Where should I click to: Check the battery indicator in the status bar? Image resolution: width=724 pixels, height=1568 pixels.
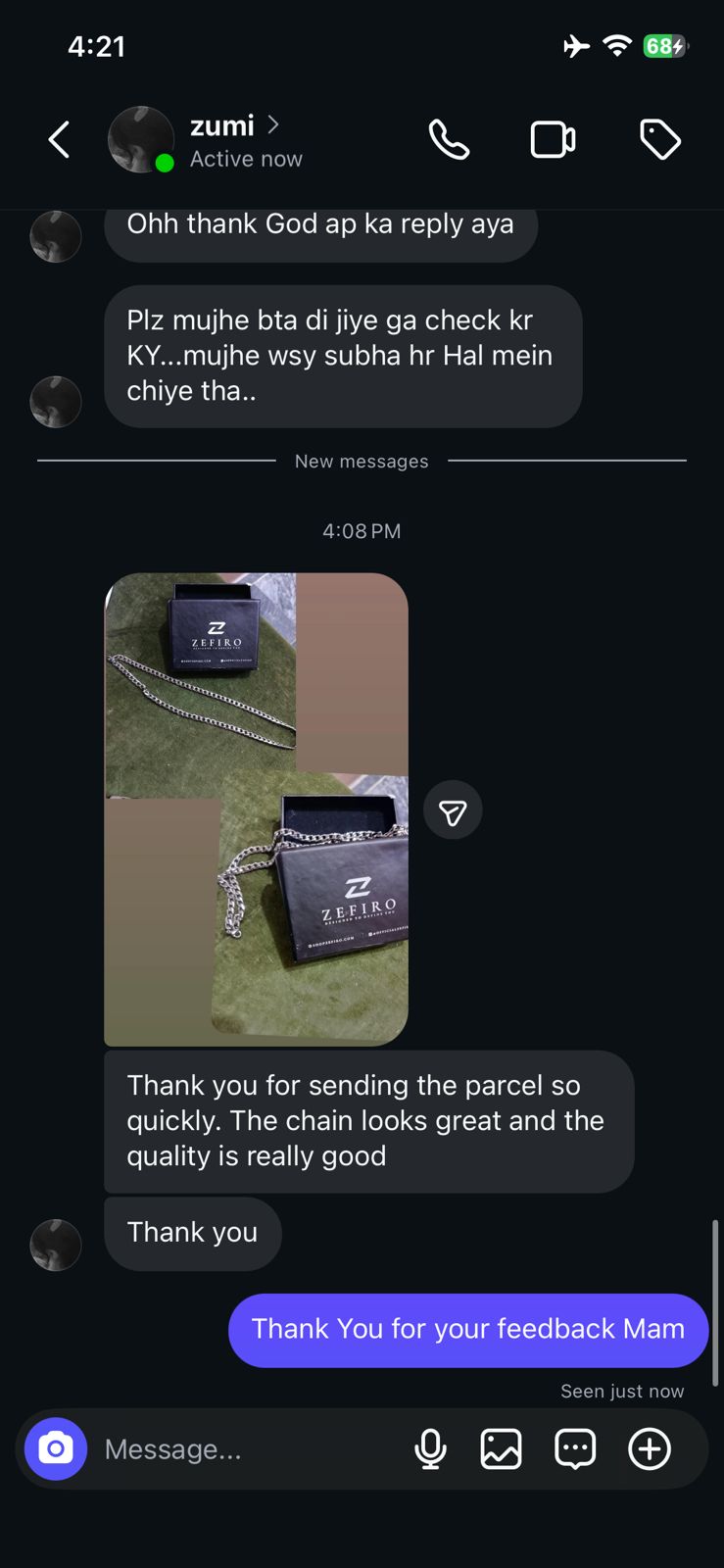click(x=664, y=45)
